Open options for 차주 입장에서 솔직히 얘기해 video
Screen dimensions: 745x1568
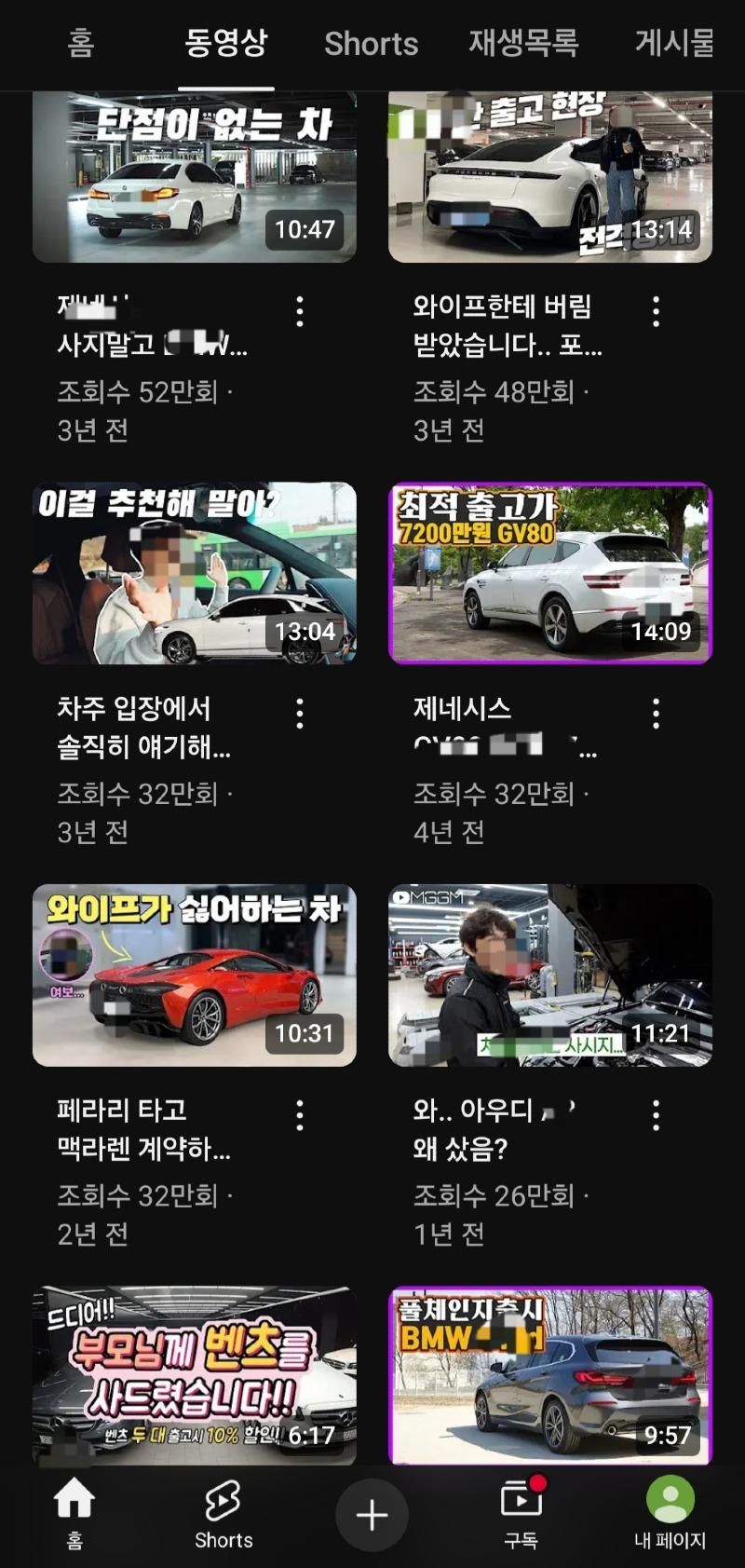tap(300, 714)
